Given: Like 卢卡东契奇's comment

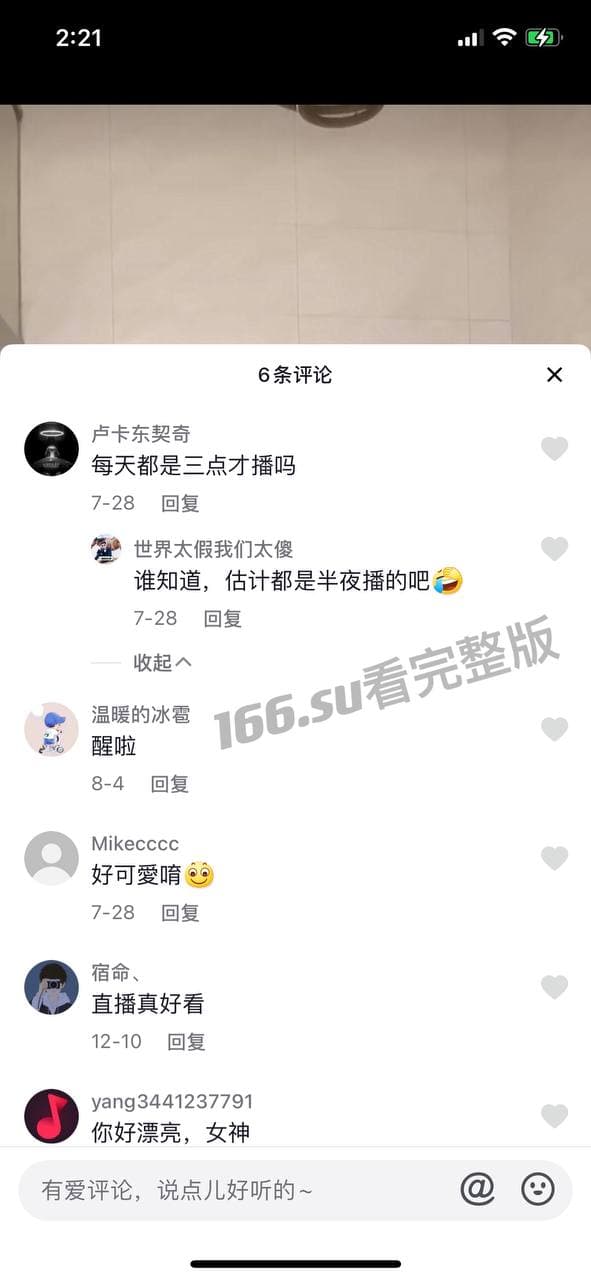Looking at the screenshot, I should click(x=554, y=449).
